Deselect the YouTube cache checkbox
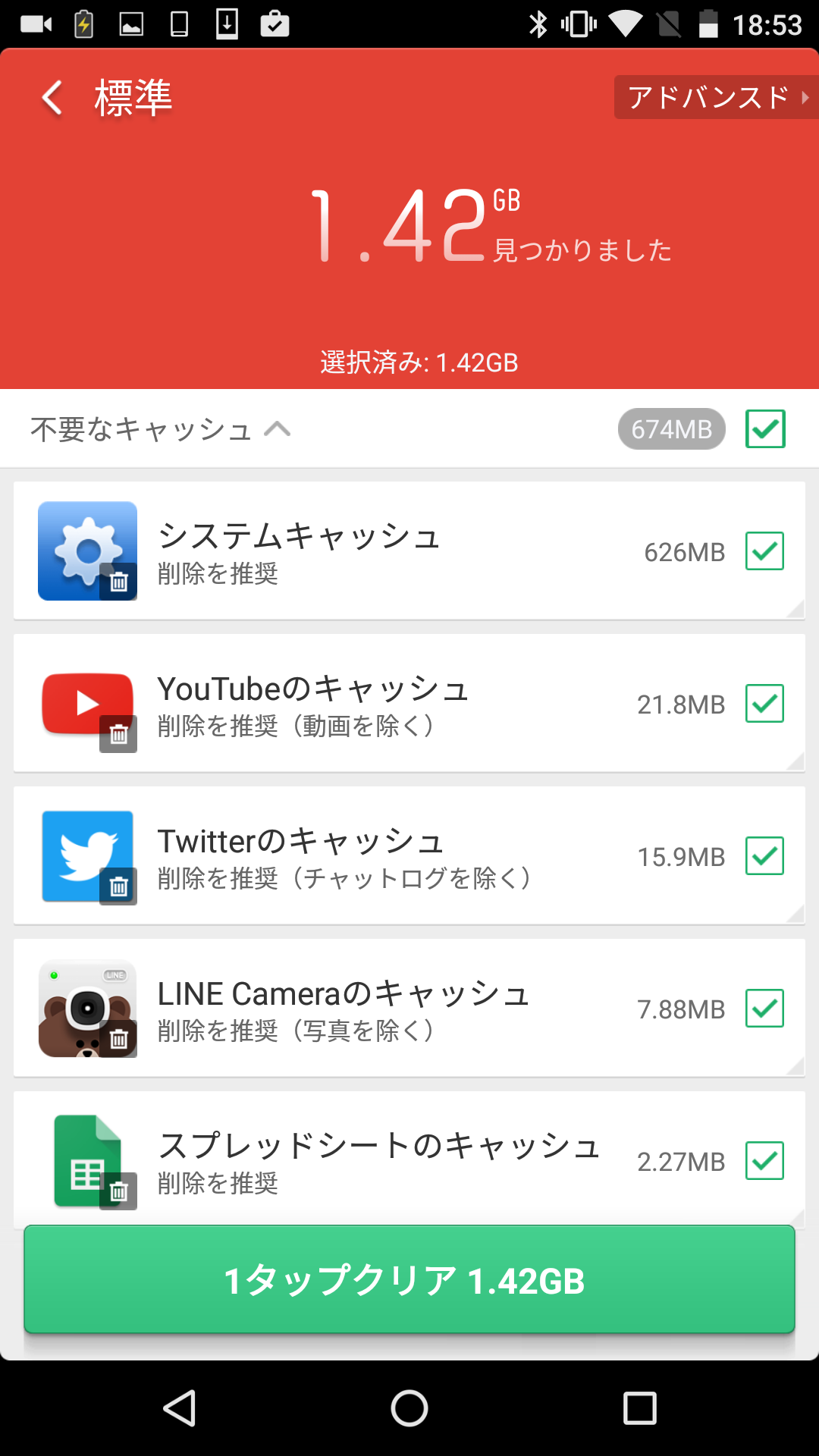Image resolution: width=819 pixels, height=1456 pixels. tap(764, 704)
